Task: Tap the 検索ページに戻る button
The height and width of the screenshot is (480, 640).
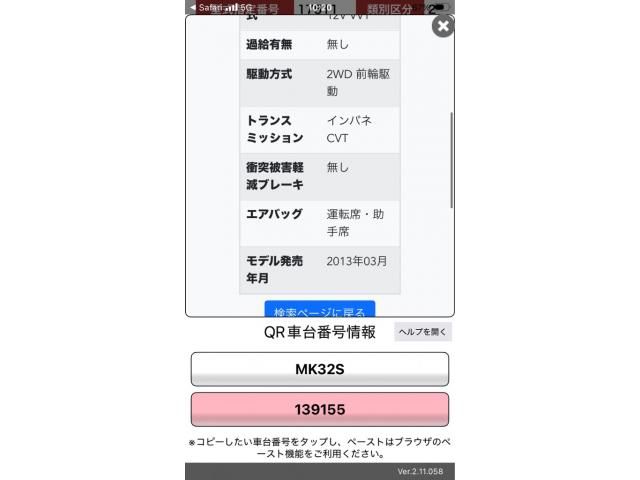Action: click(x=320, y=311)
